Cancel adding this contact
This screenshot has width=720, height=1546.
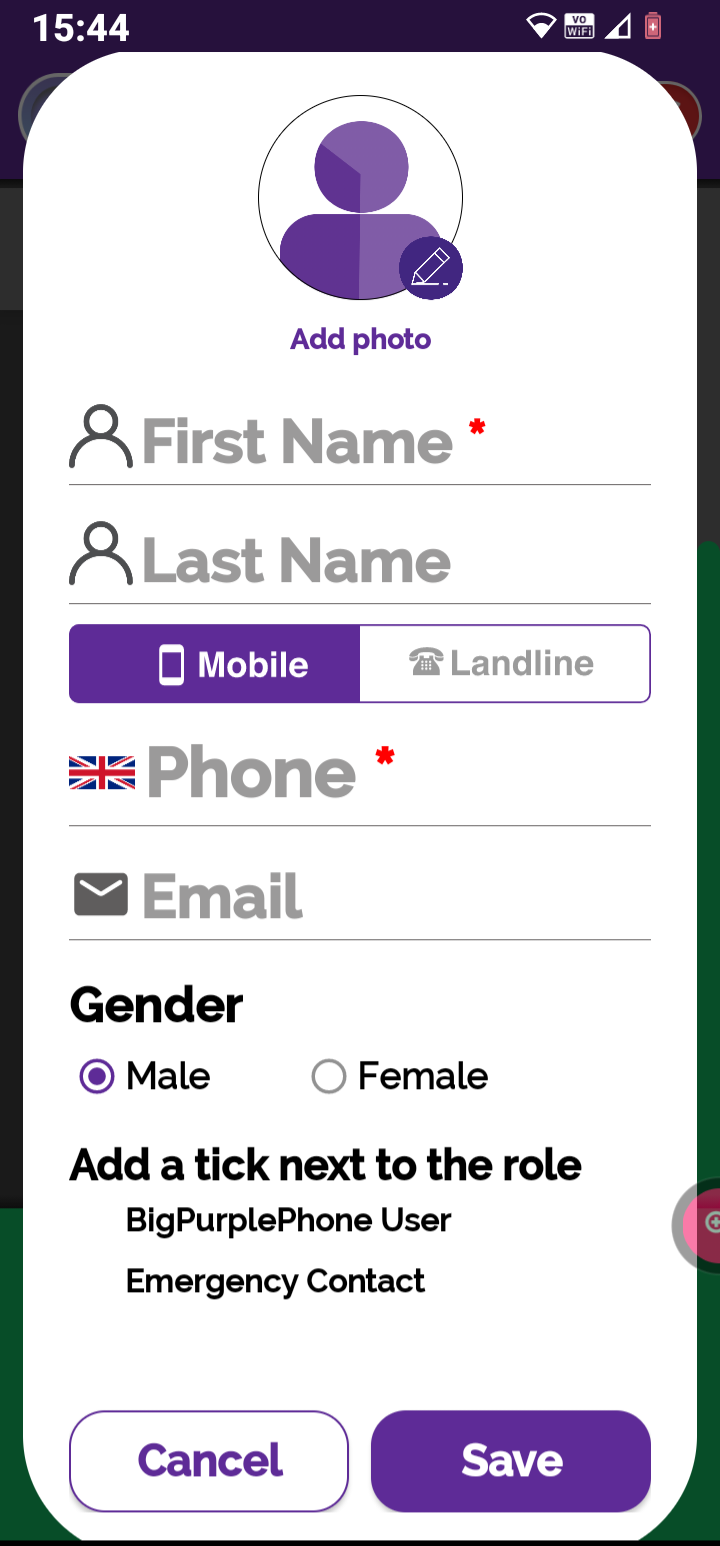pyautogui.click(x=209, y=1461)
